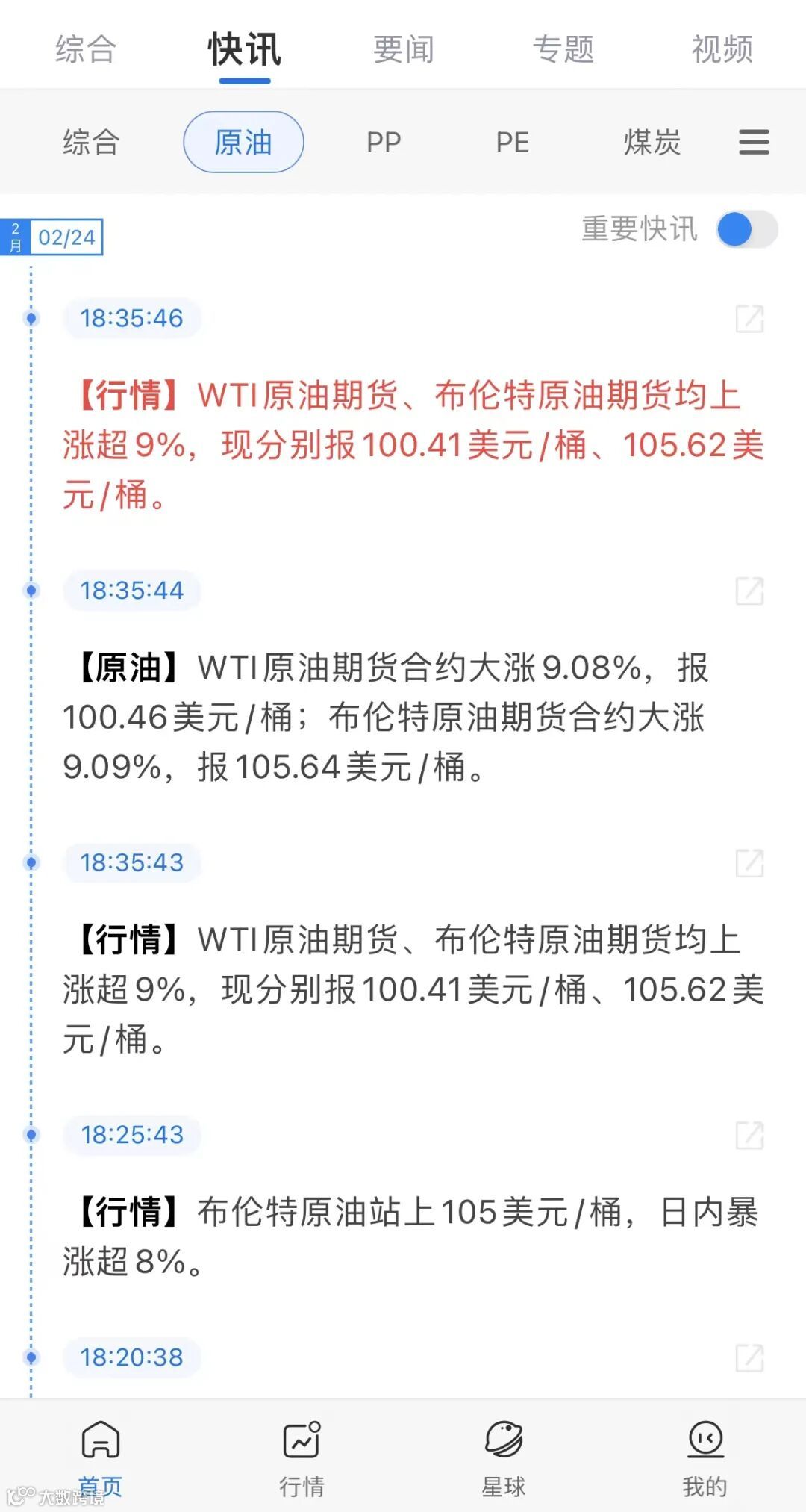
Task: Filter news by 煤炭
Action: (652, 142)
